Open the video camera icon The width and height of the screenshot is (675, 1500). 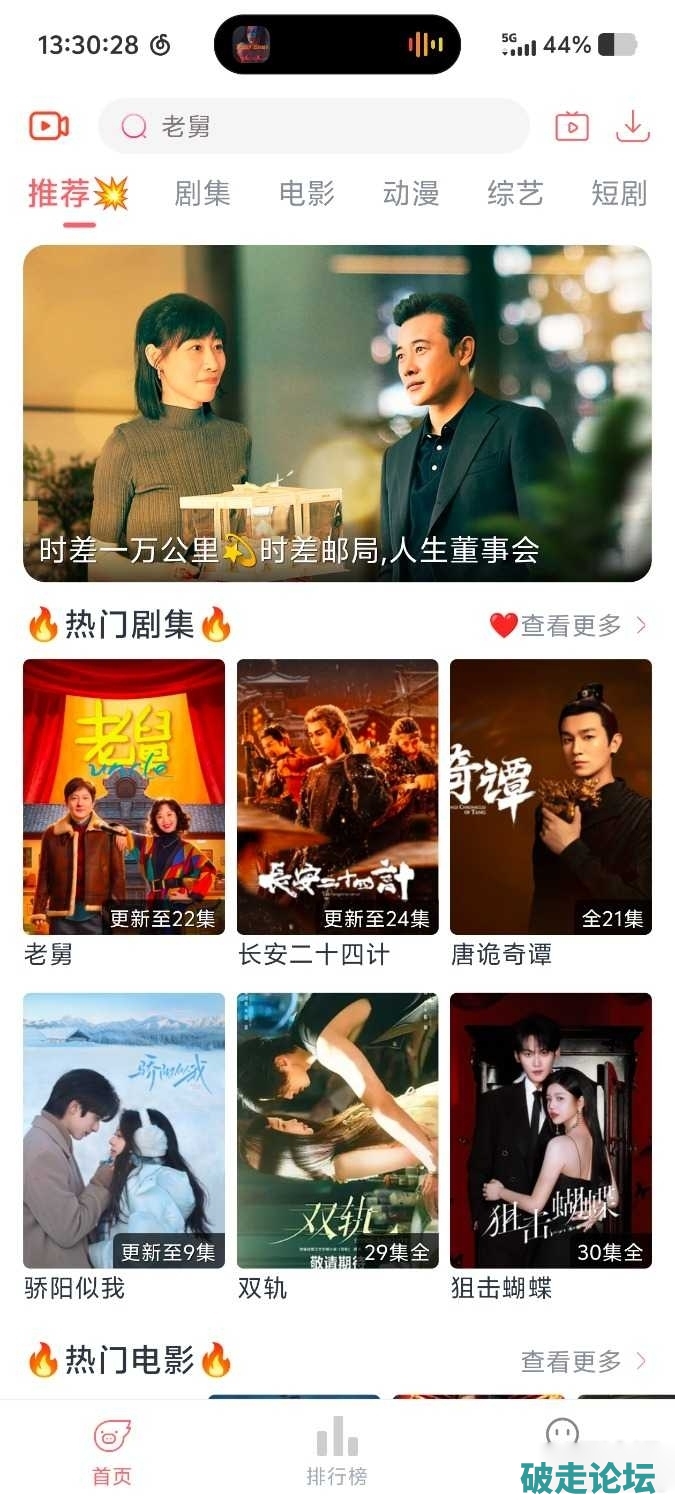49,126
